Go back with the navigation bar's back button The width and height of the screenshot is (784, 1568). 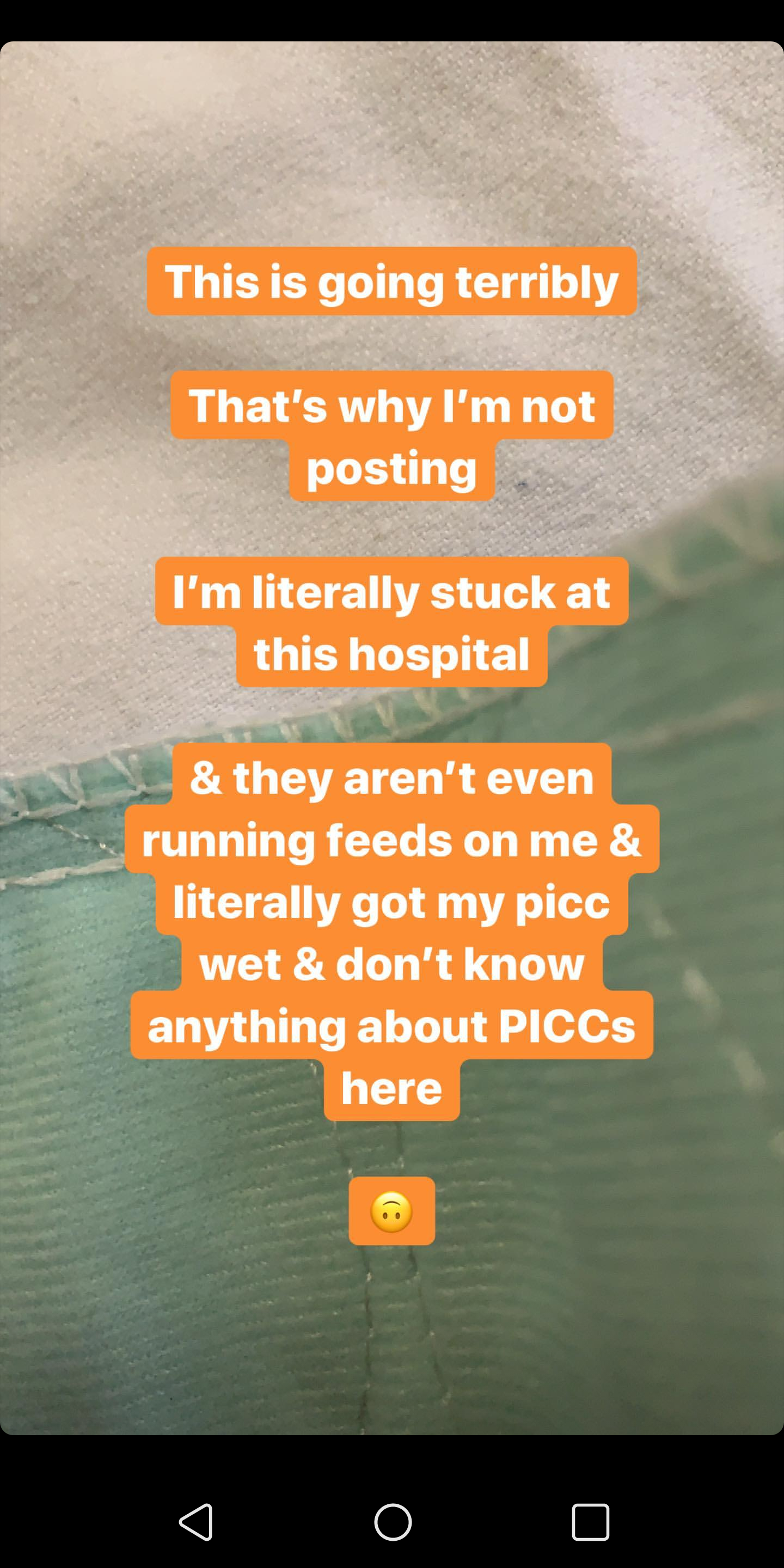pyautogui.click(x=196, y=1522)
